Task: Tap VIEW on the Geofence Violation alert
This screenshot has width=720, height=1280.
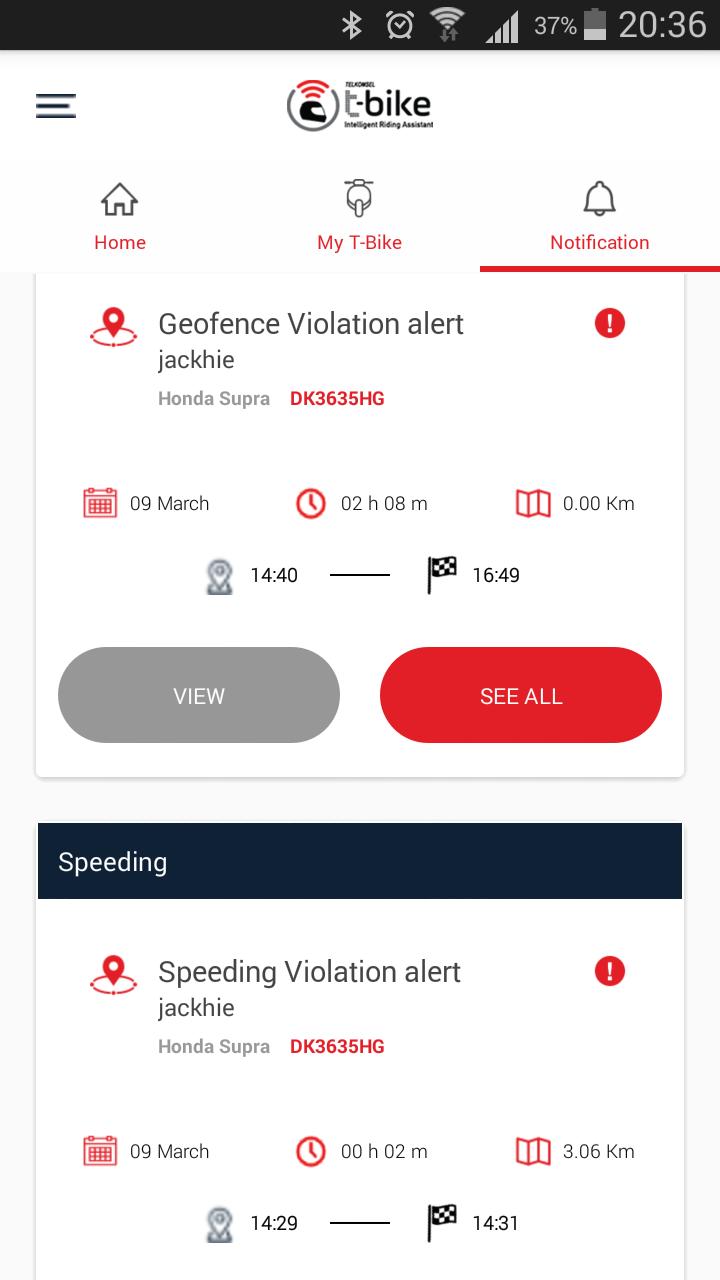Action: click(x=199, y=695)
